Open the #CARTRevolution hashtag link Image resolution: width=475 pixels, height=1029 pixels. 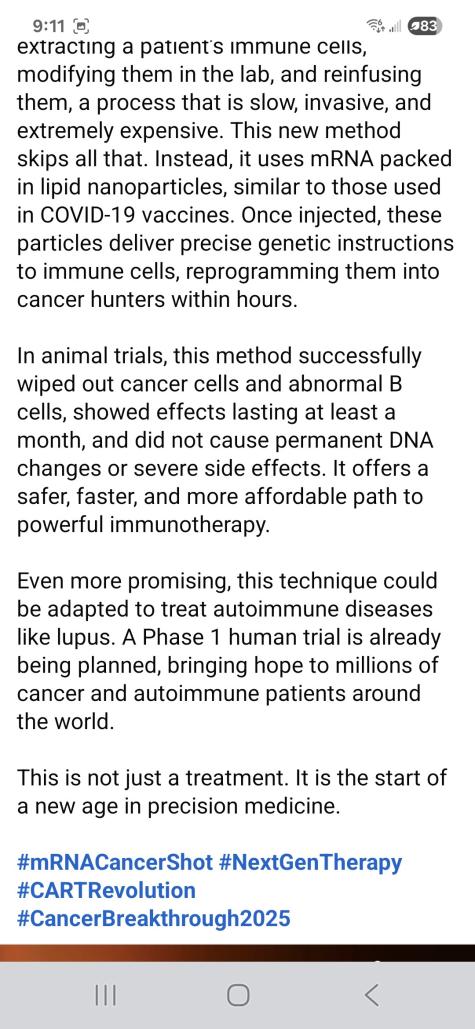[x=106, y=890]
